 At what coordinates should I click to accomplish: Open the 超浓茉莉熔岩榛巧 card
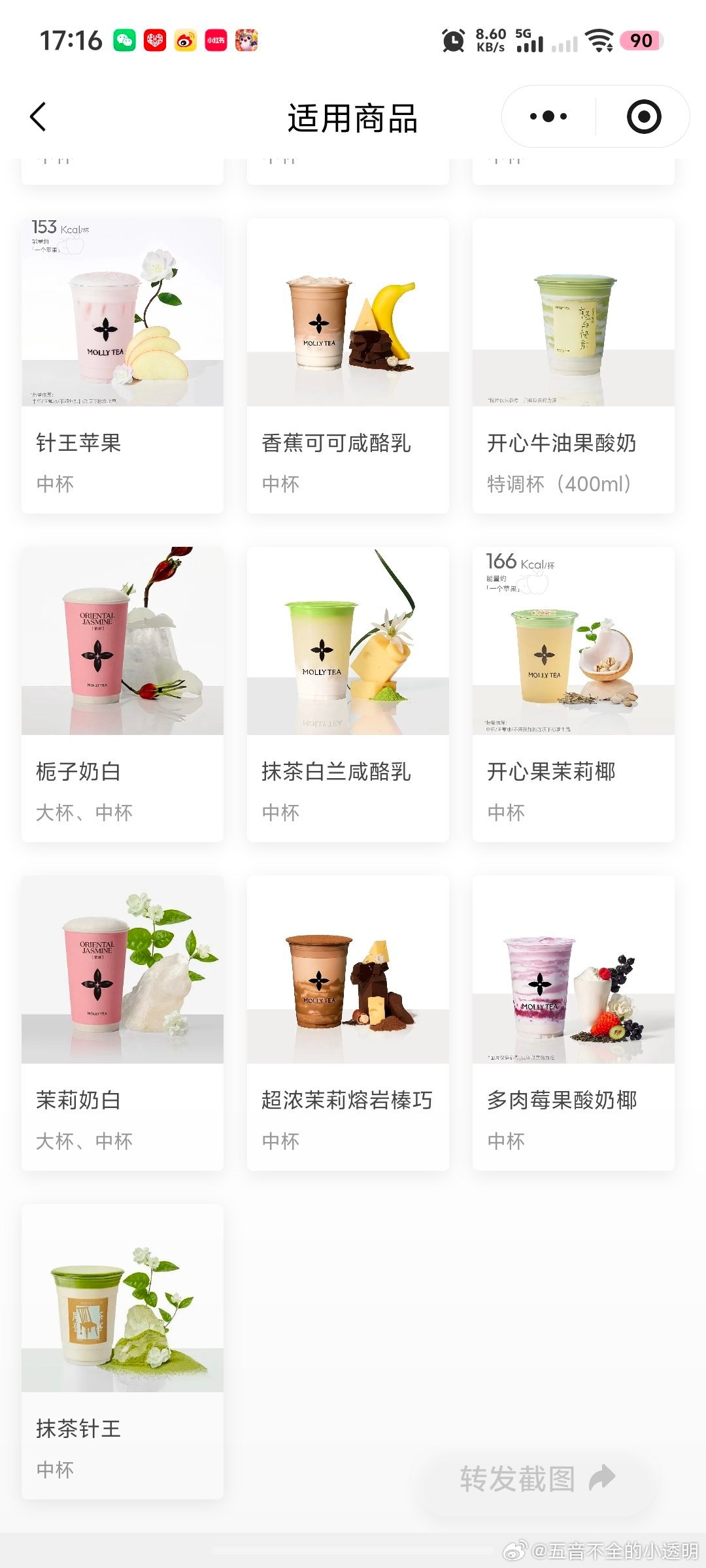click(348, 1023)
